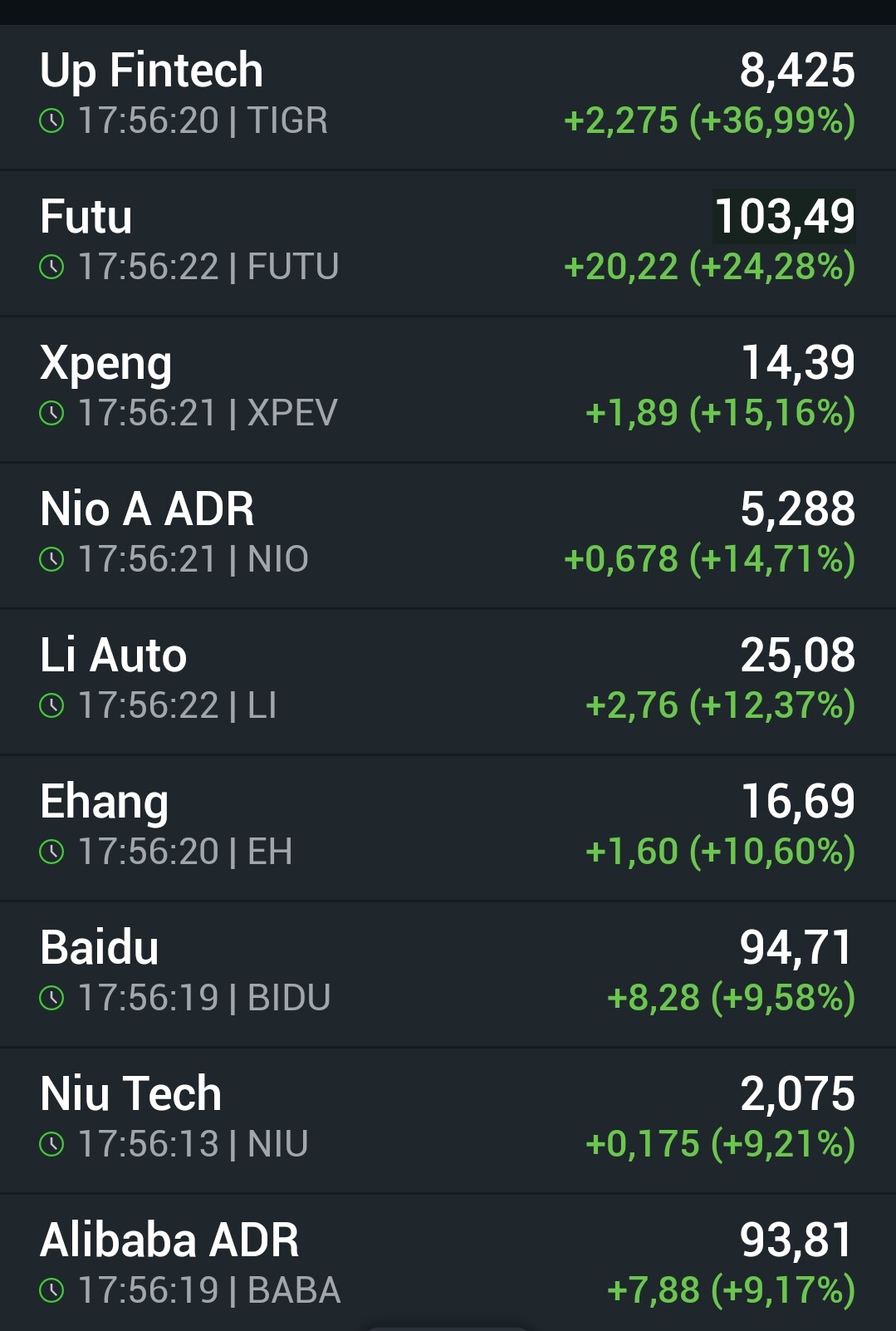View Xpeng stock details

(448, 388)
